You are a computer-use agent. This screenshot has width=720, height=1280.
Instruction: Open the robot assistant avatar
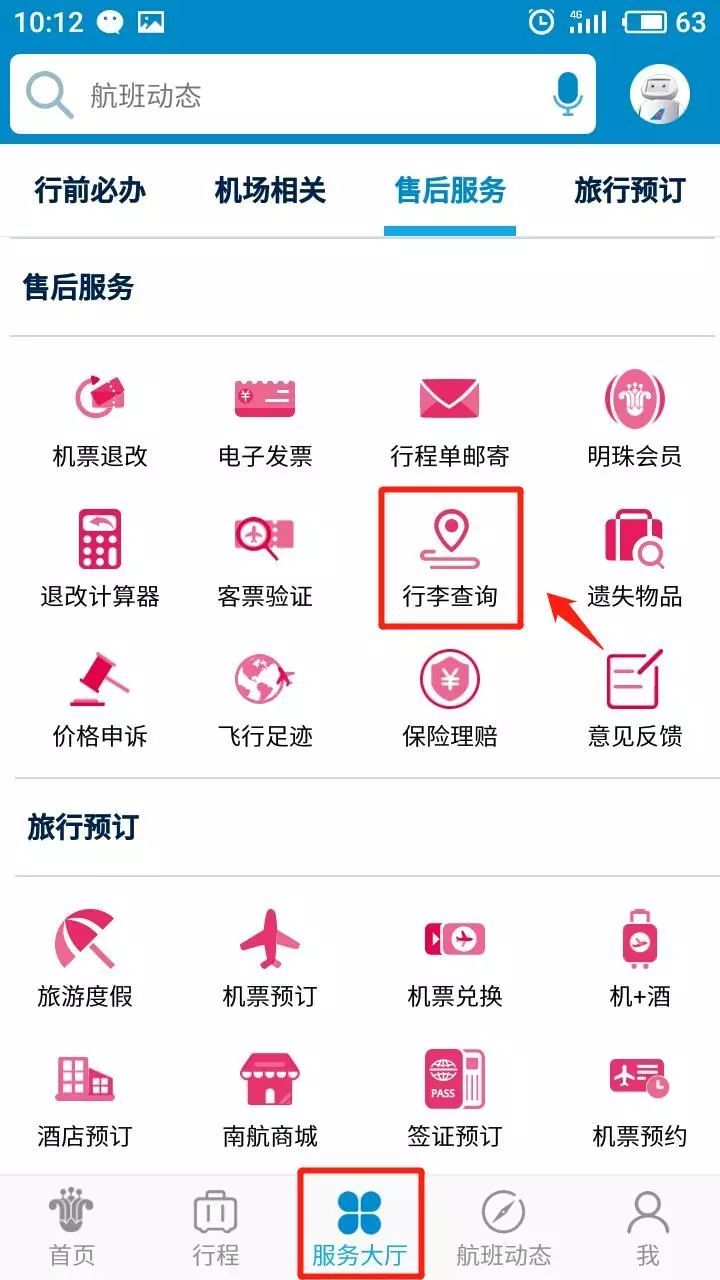(x=659, y=94)
